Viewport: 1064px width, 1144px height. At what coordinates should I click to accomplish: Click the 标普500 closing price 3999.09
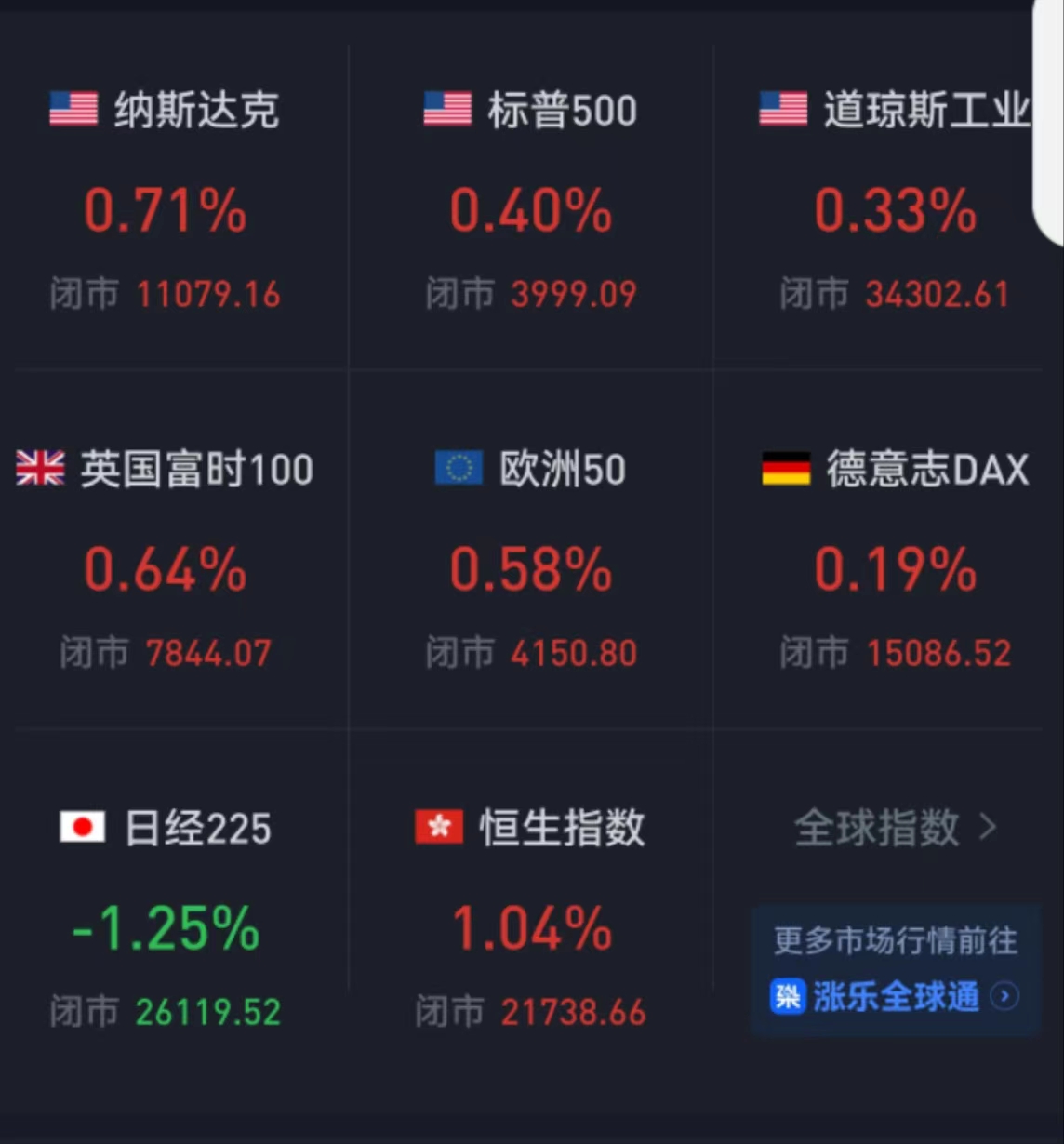574,293
